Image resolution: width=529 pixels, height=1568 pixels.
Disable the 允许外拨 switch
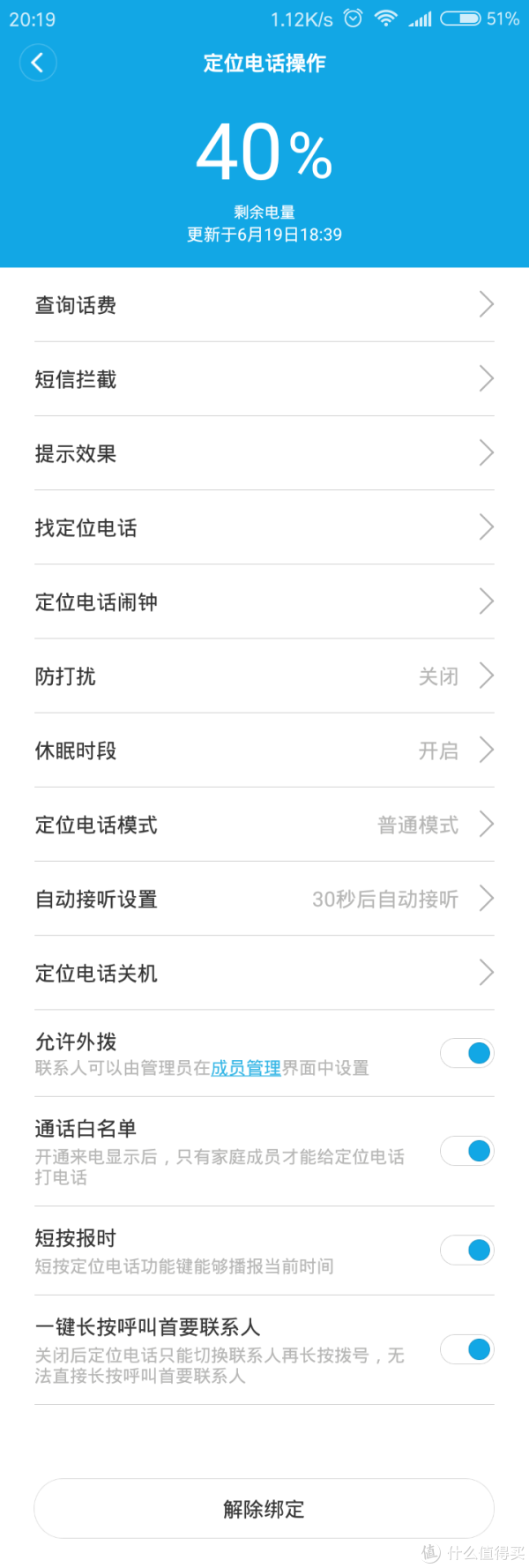pos(467,1053)
